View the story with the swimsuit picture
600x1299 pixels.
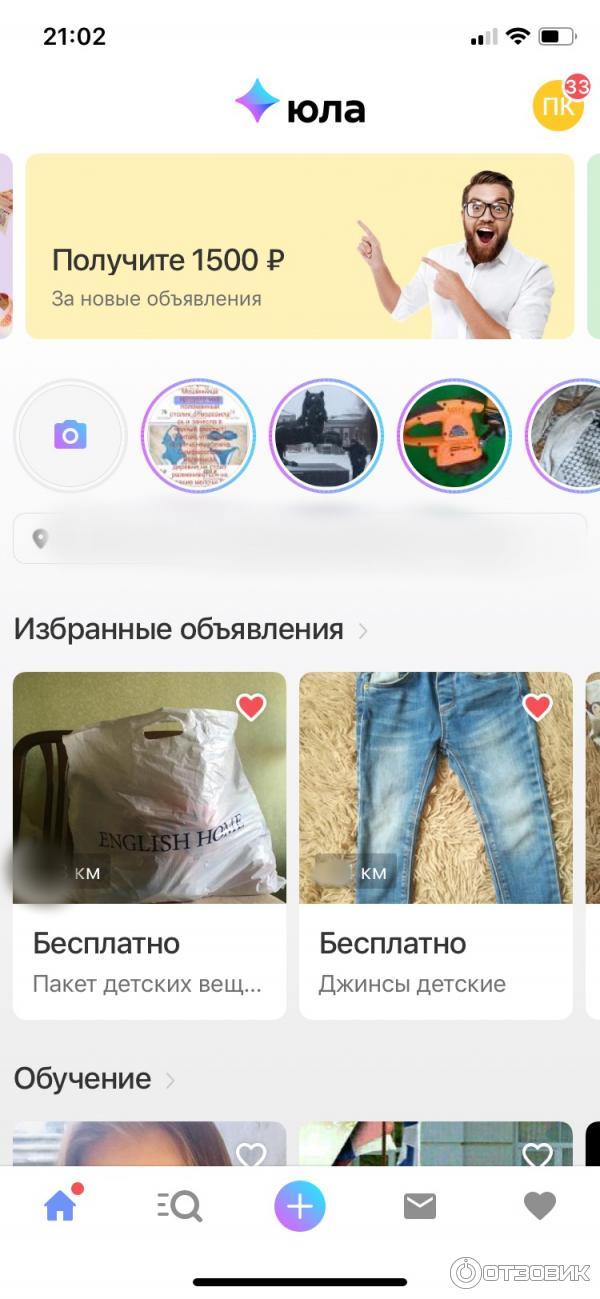[198, 437]
